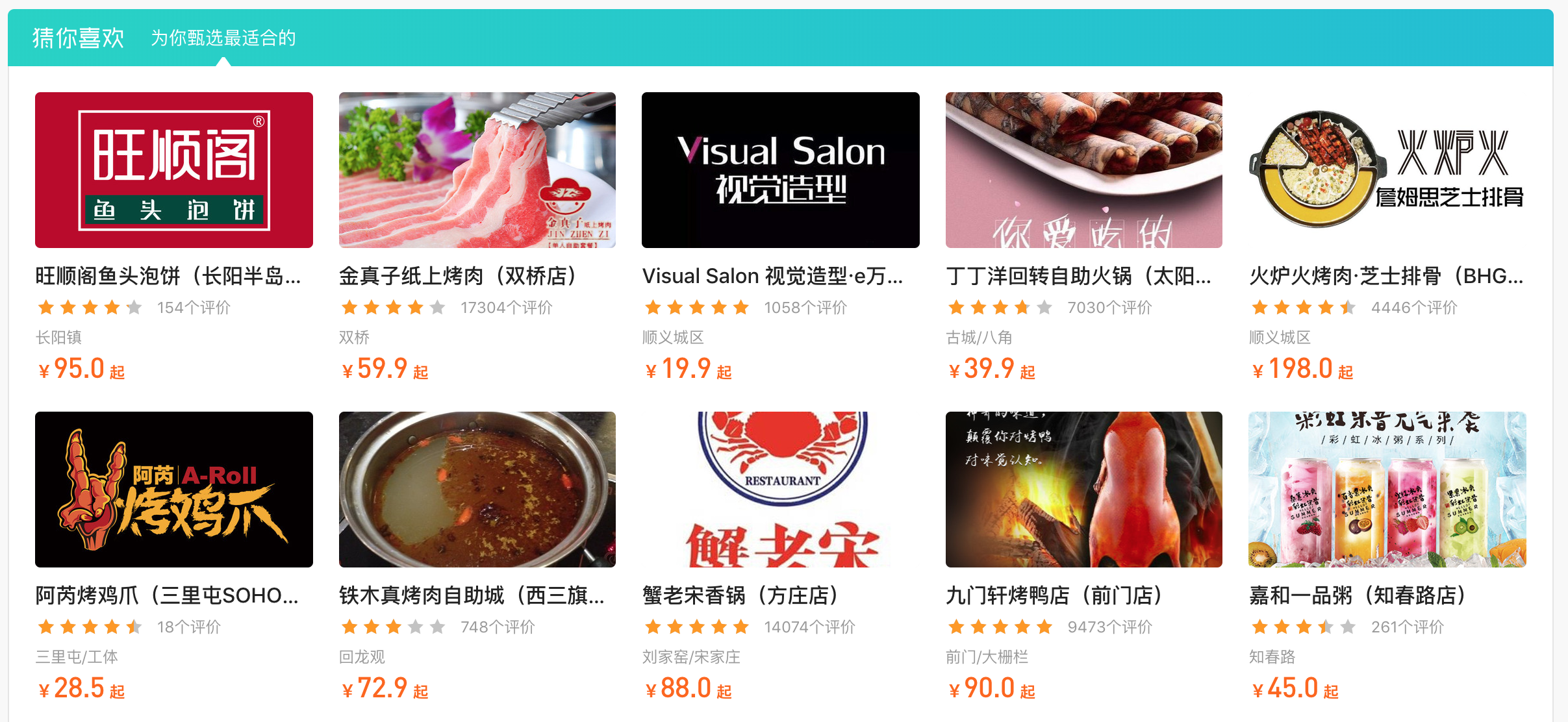View 铁木真烤肉自助城 card
The height and width of the screenshot is (722, 1568).
pyautogui.click(x=477, y=490)
